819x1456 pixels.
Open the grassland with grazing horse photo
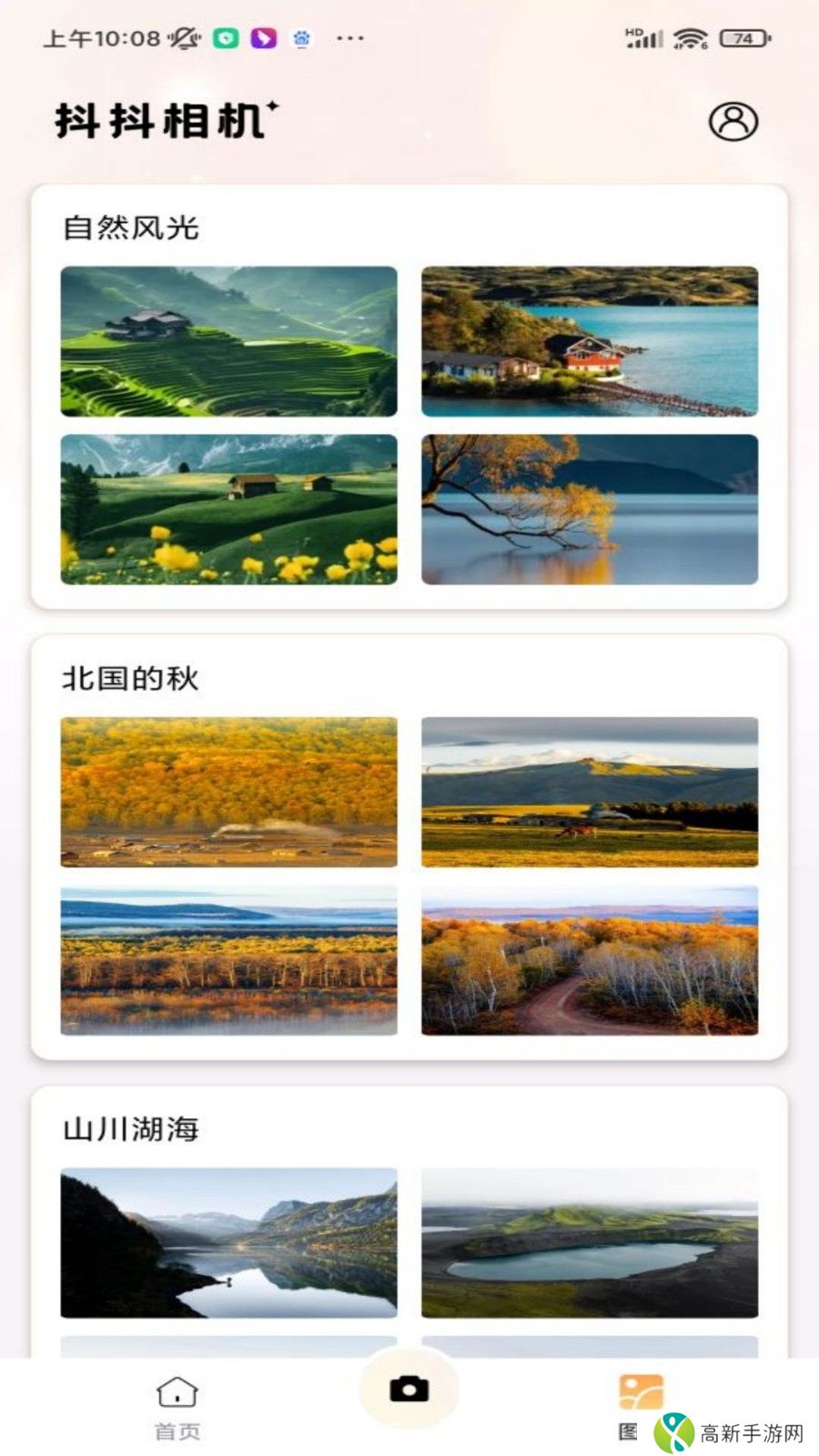tap(589, 792)
